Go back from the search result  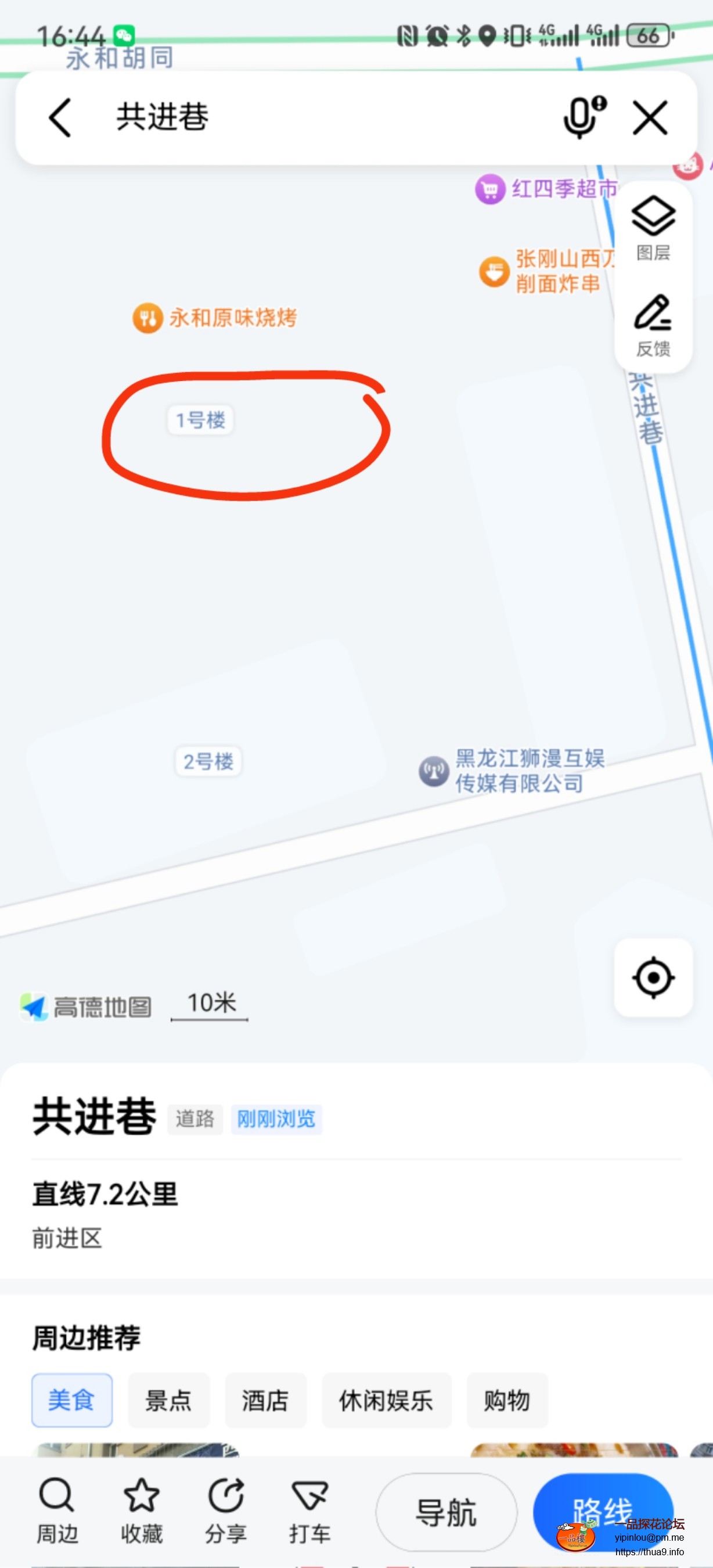60,117
